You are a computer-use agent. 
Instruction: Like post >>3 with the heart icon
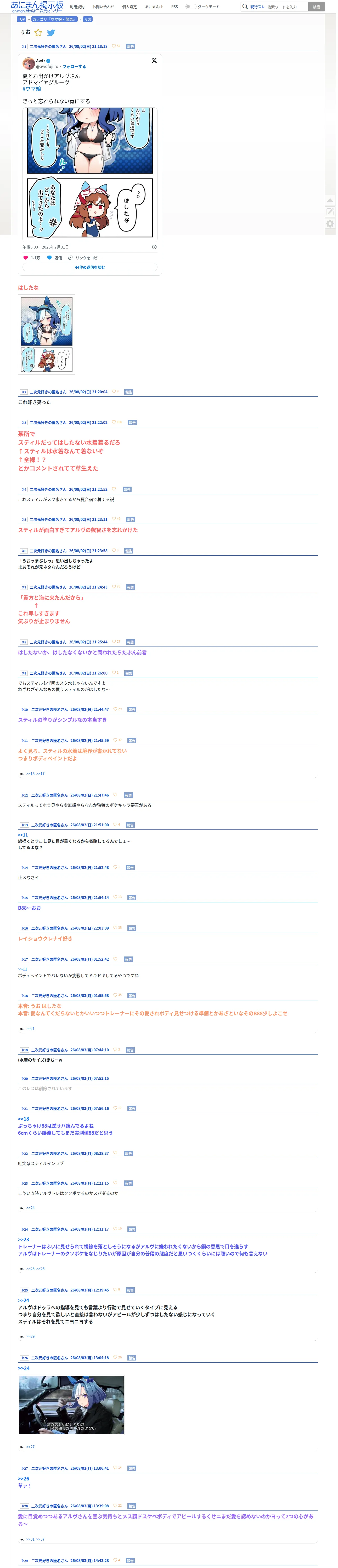[114, 422]
